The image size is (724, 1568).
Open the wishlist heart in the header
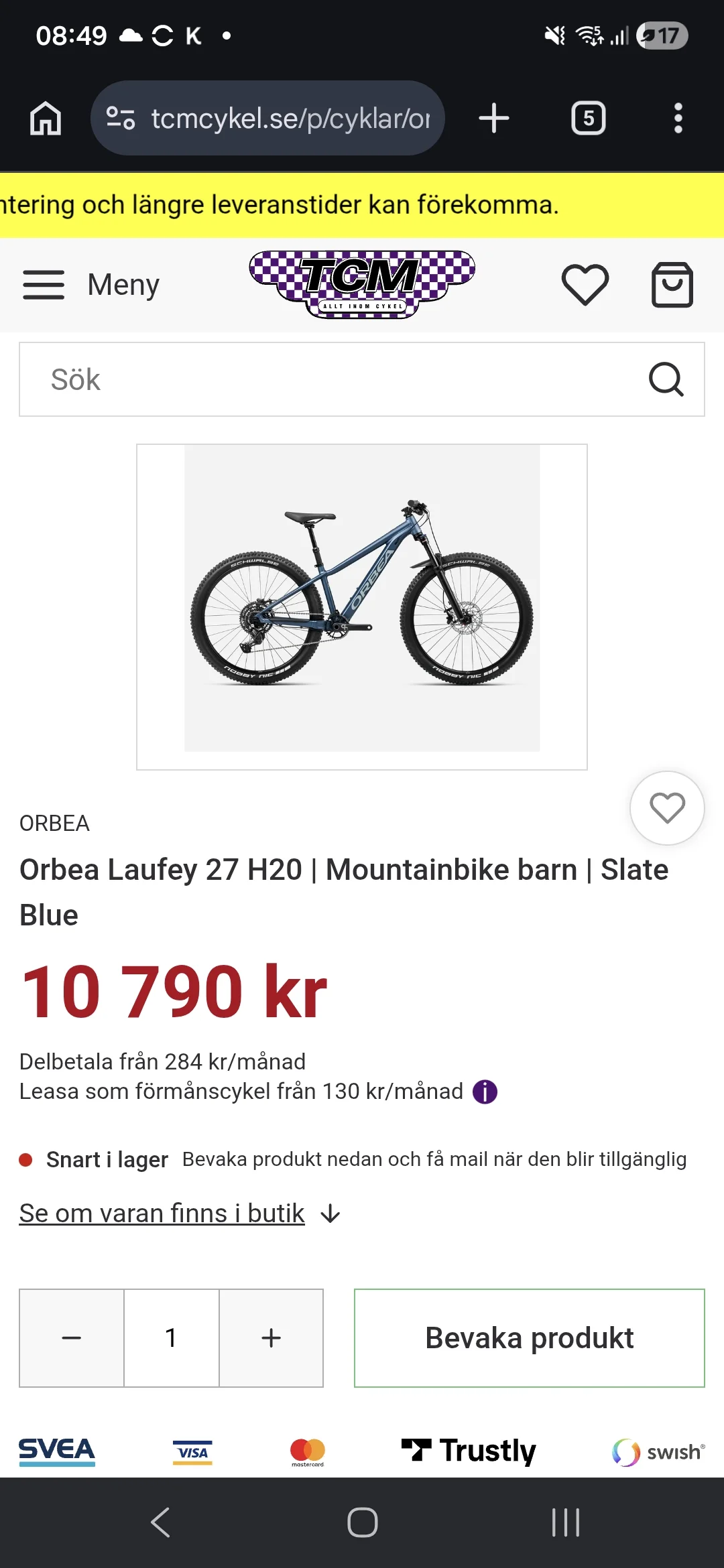pos(585,285)
